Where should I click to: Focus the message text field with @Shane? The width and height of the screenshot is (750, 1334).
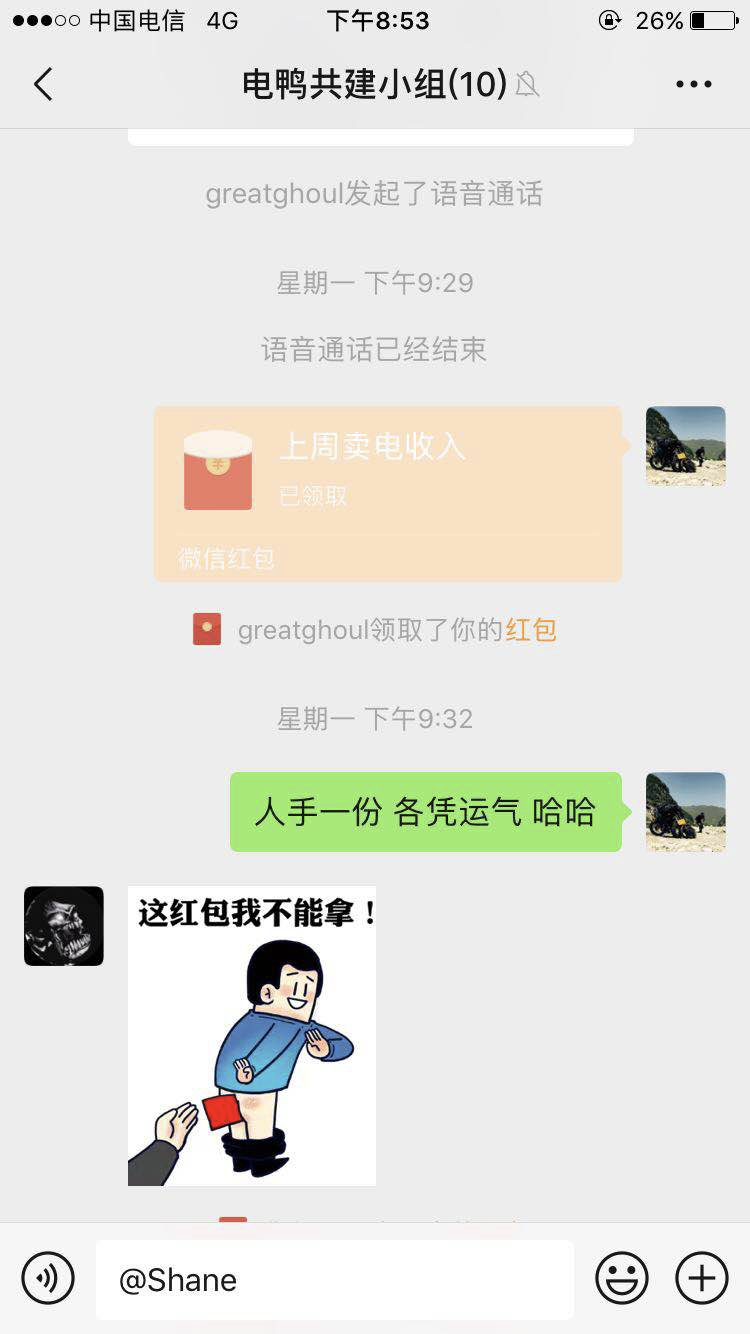click(335, 1280)
